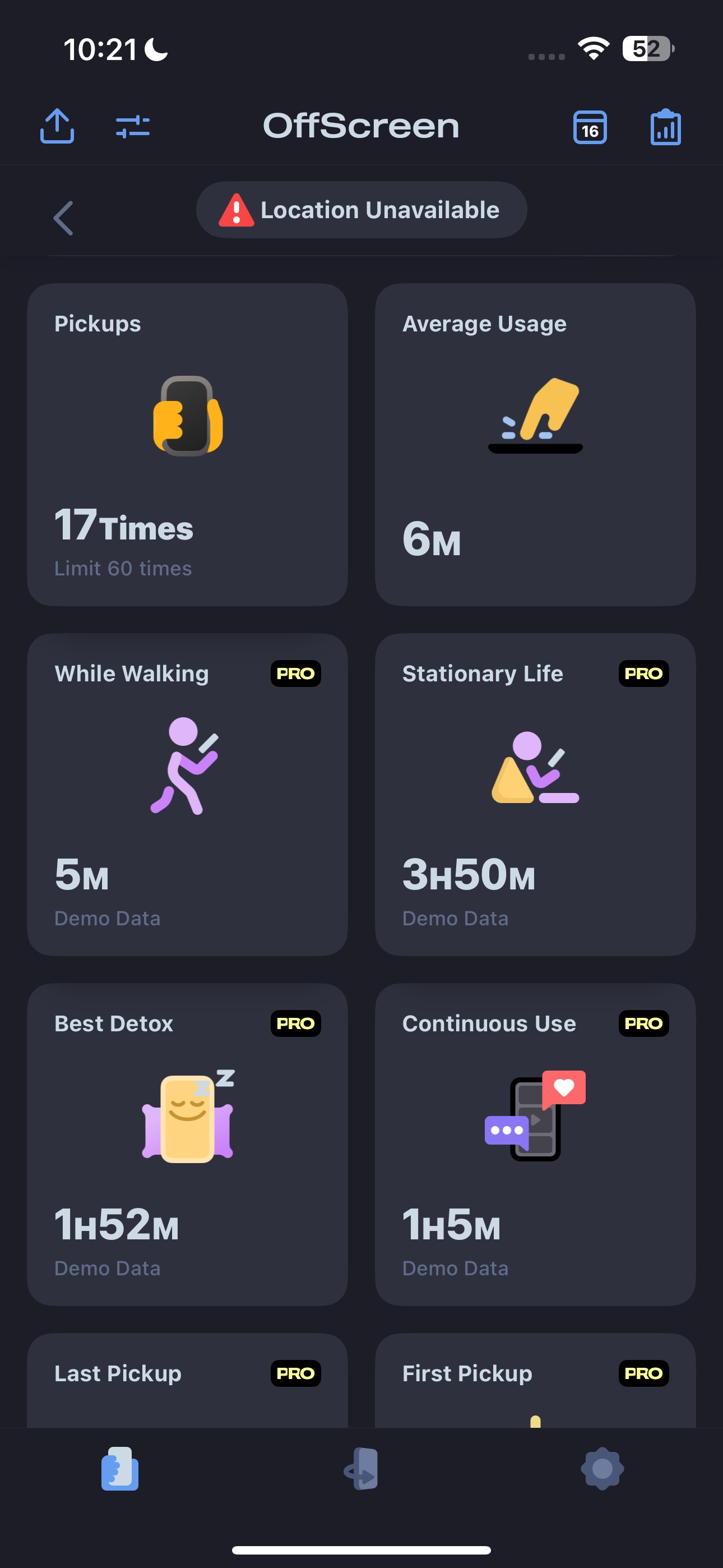Open the First Pickup card
This screenshot has height=1568, width=723.
(535, 1381)
